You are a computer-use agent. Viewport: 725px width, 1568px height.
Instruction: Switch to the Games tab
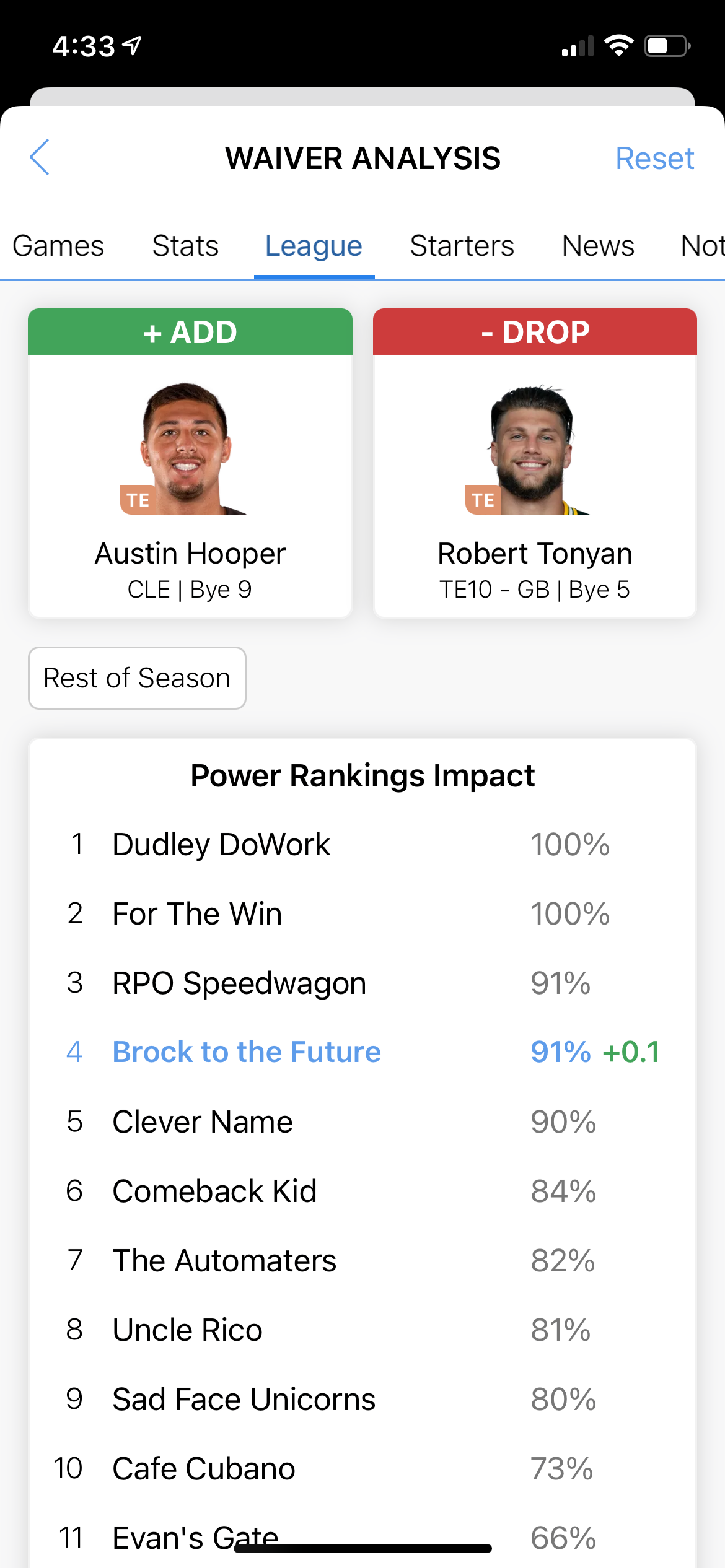tap(58, 246)
